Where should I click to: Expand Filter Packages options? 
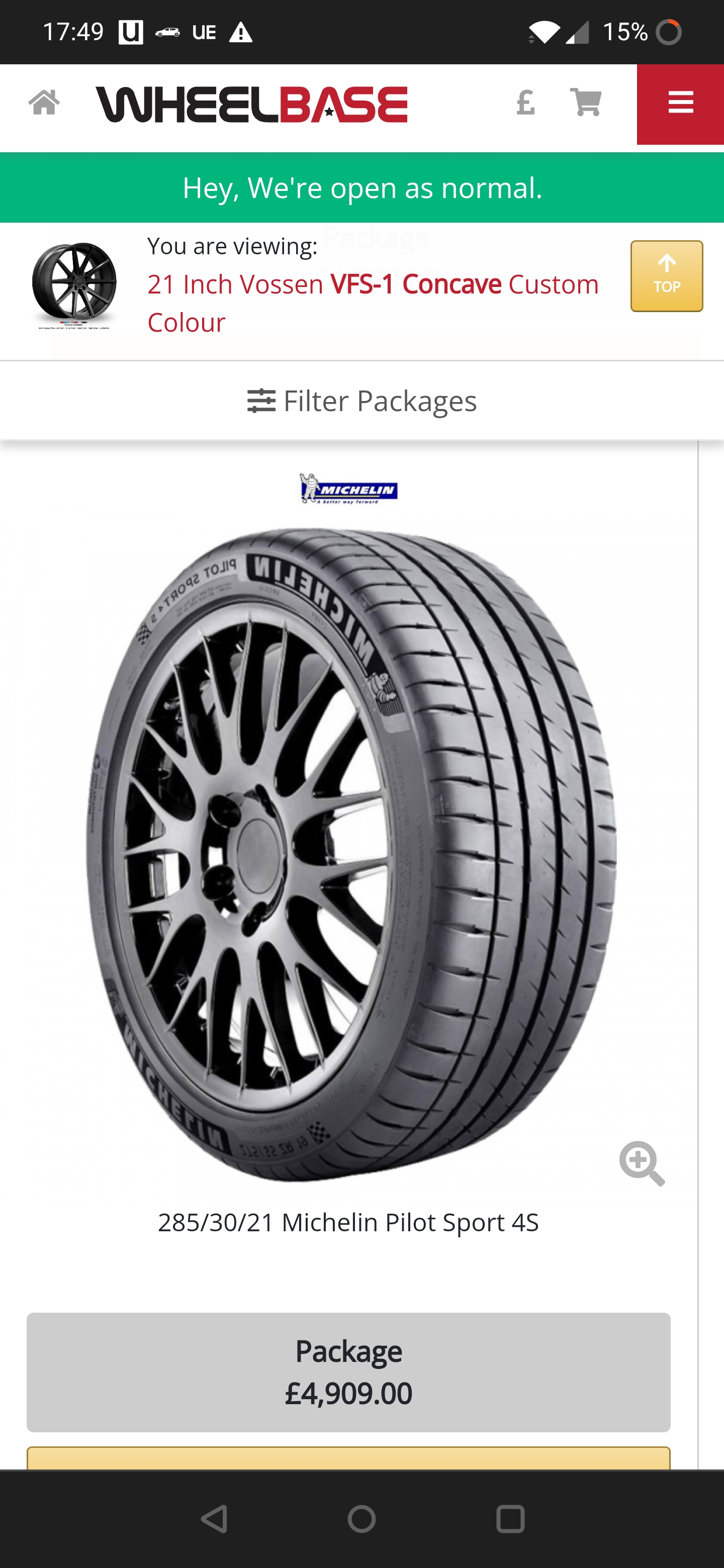point(361,401)
